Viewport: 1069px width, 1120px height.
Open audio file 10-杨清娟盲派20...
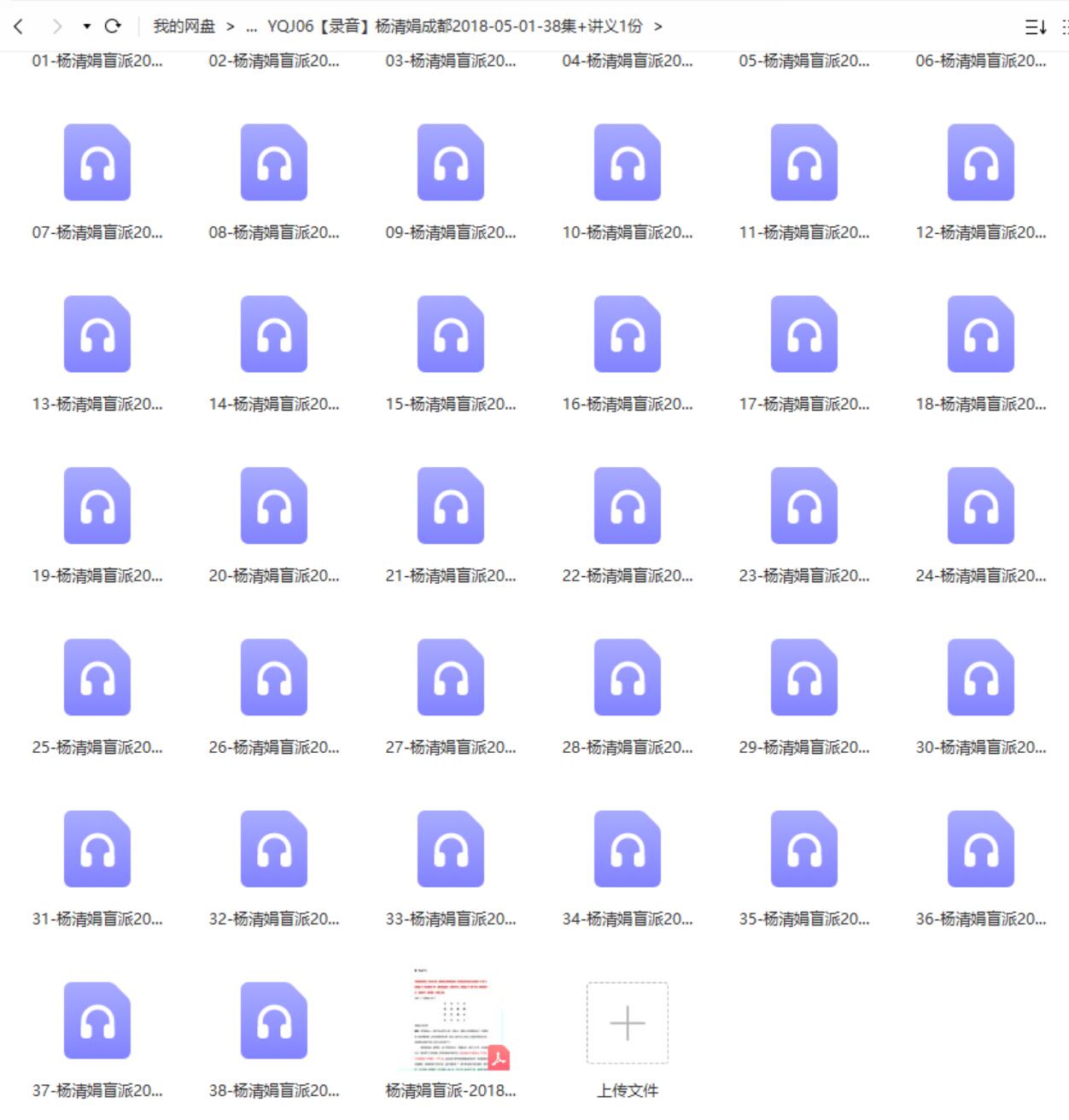628,163
